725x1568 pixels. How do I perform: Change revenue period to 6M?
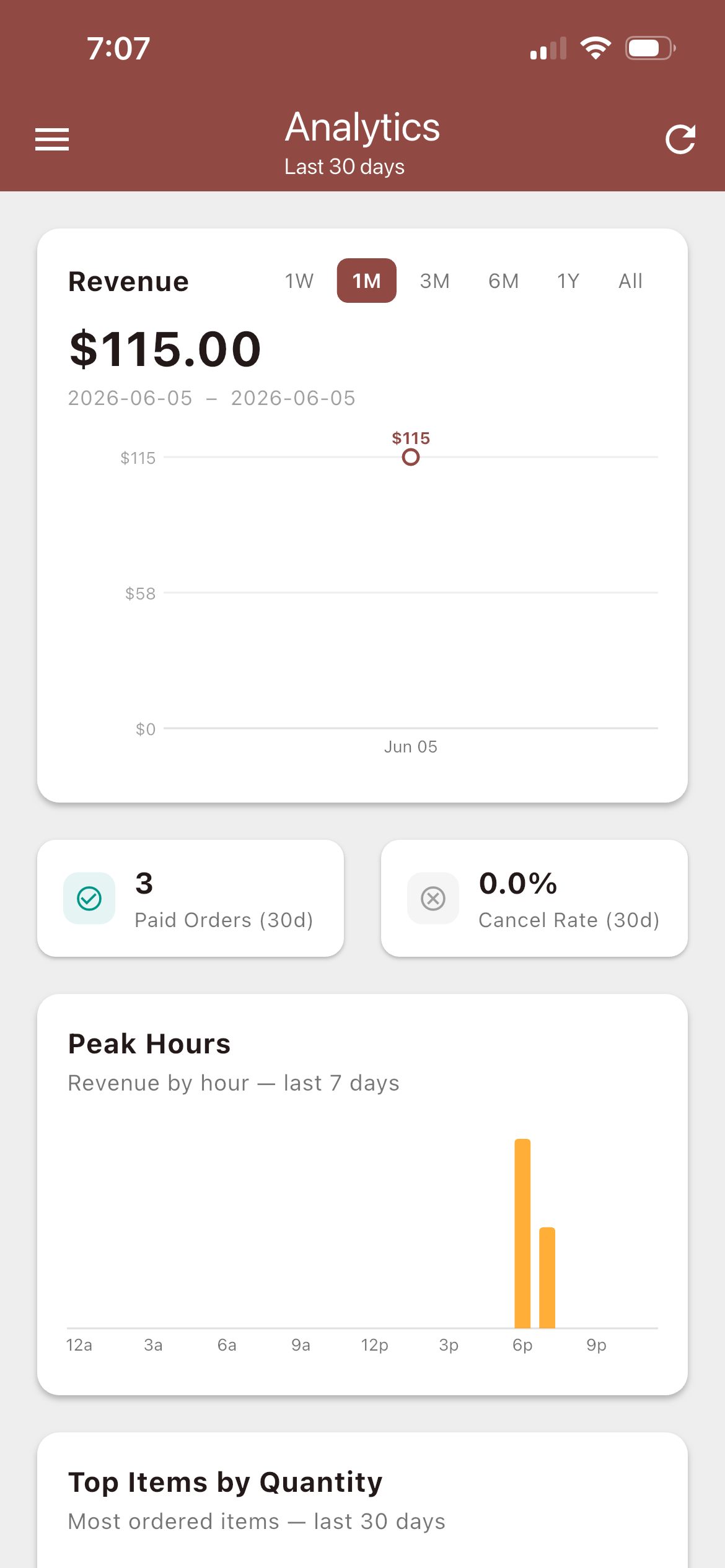(504, 281)
